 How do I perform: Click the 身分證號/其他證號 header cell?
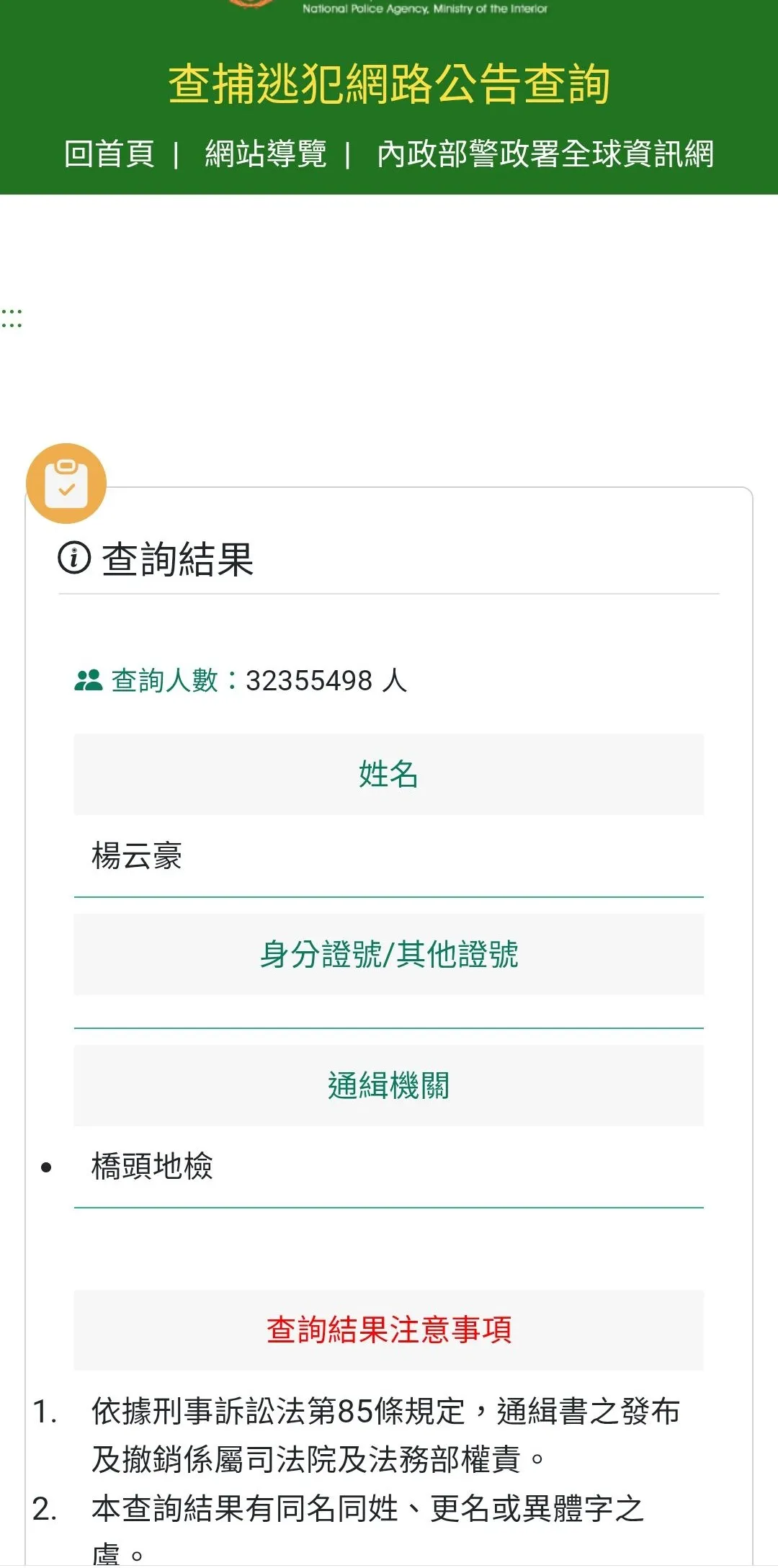coord(388,956)
